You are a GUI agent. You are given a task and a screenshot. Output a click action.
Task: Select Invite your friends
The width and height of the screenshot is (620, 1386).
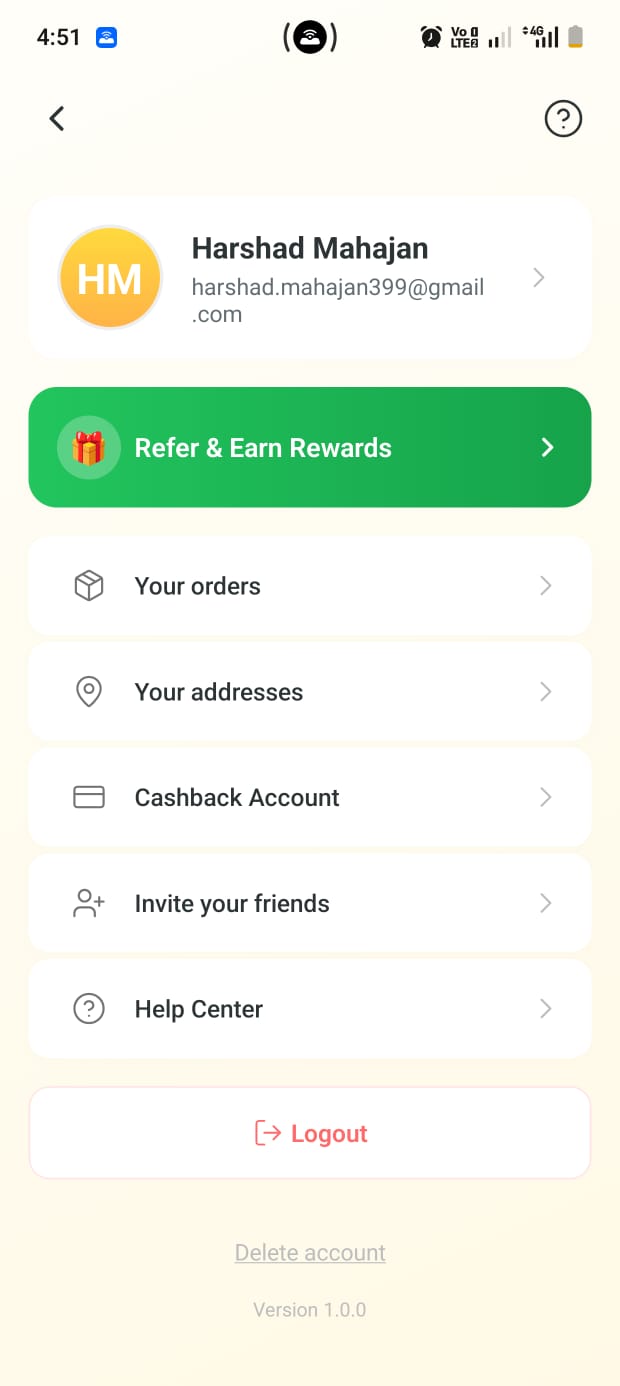(x=310, y=904)
